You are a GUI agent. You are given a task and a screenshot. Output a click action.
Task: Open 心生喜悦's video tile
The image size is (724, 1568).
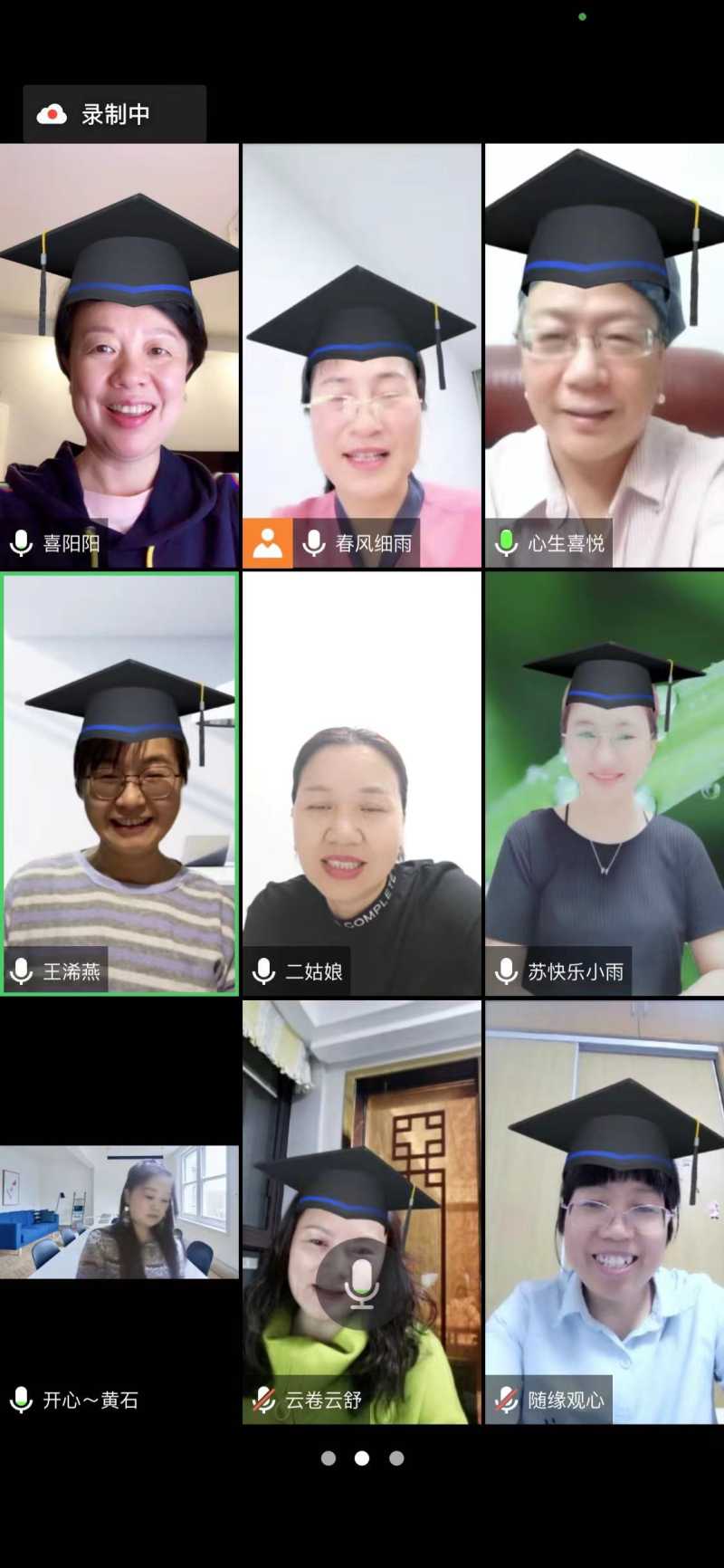pos(605,356)
